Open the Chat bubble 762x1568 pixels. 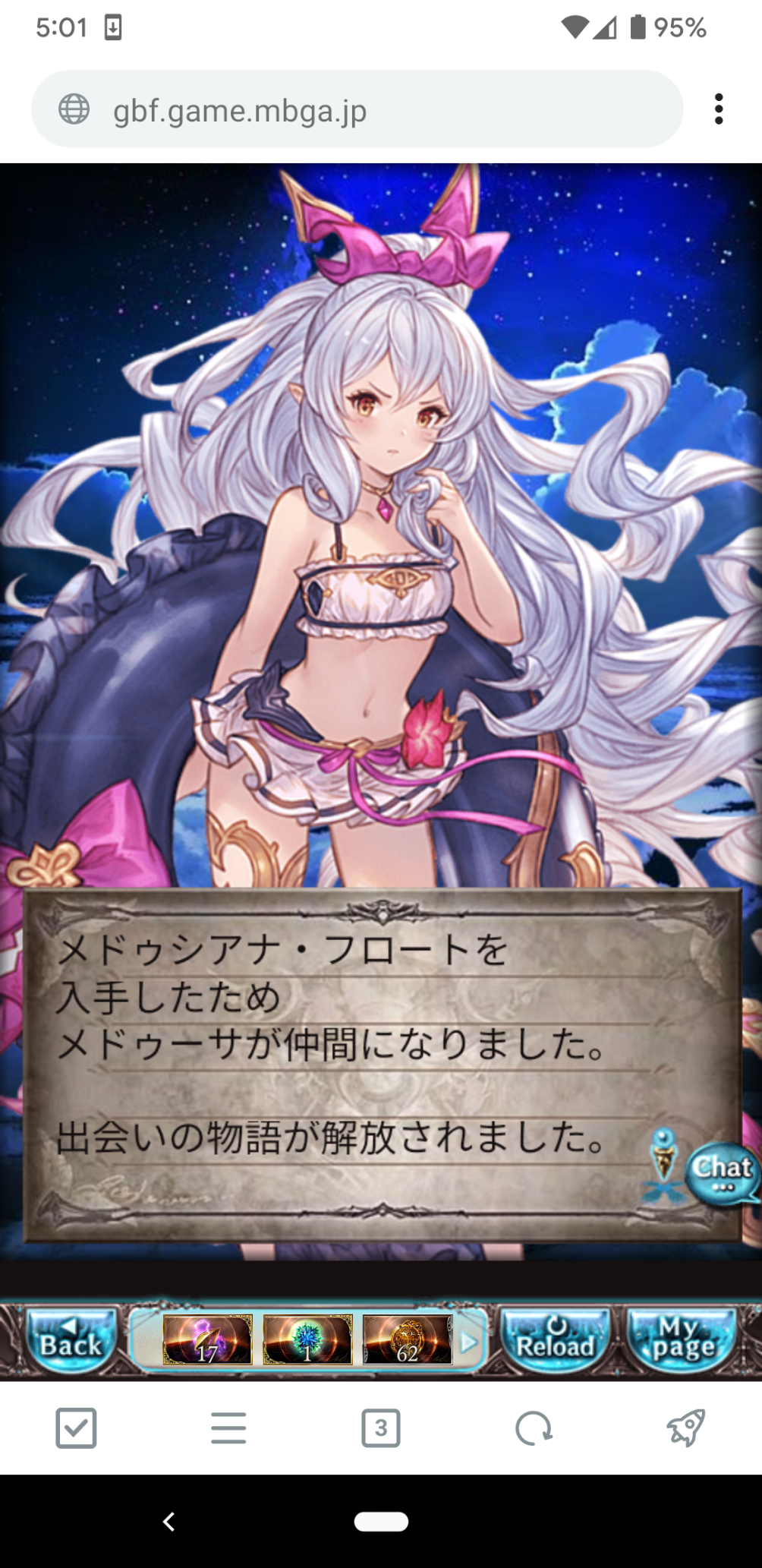[722, 1173]
